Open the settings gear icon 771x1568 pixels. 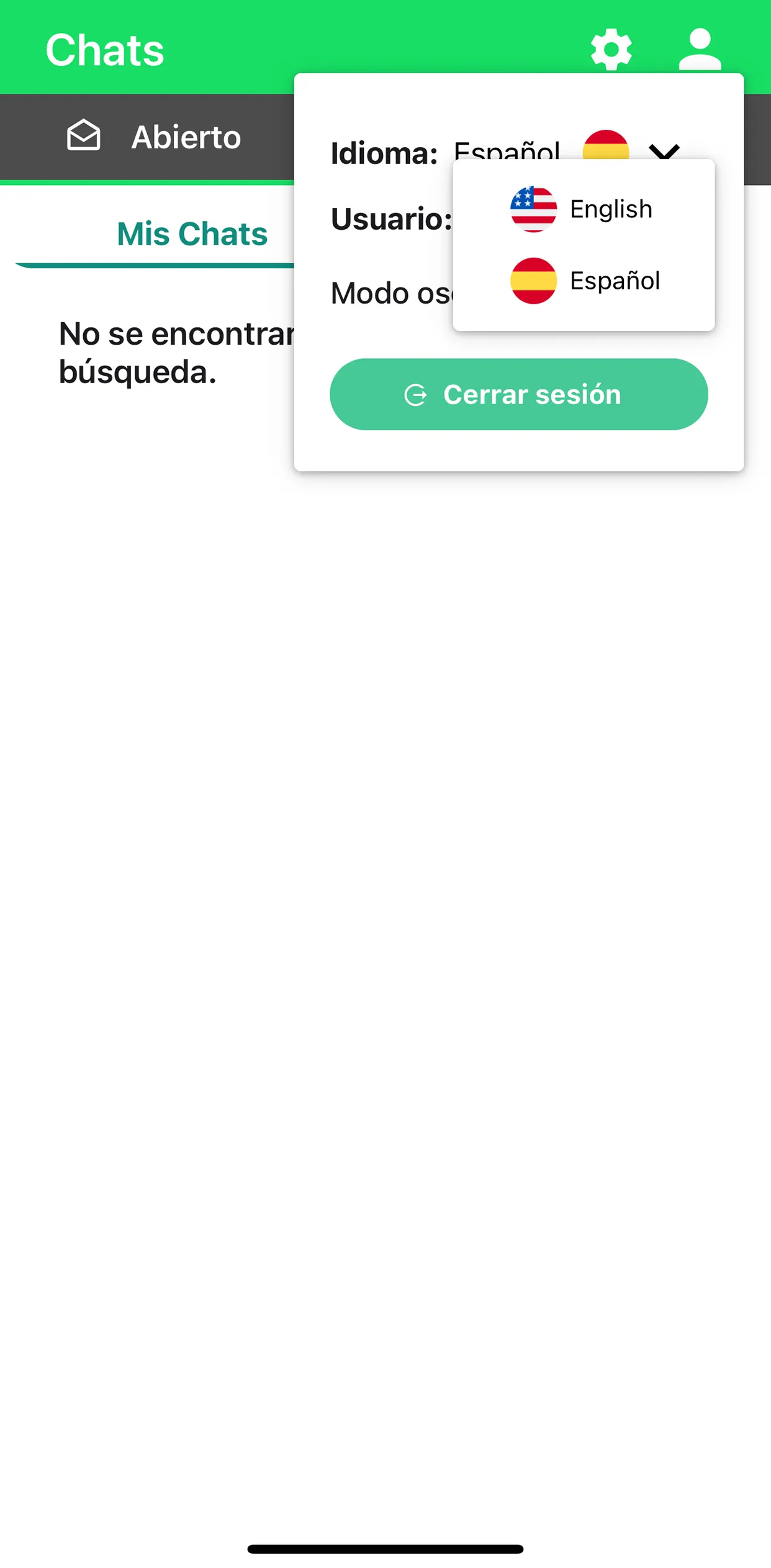(x=611, y=49)
